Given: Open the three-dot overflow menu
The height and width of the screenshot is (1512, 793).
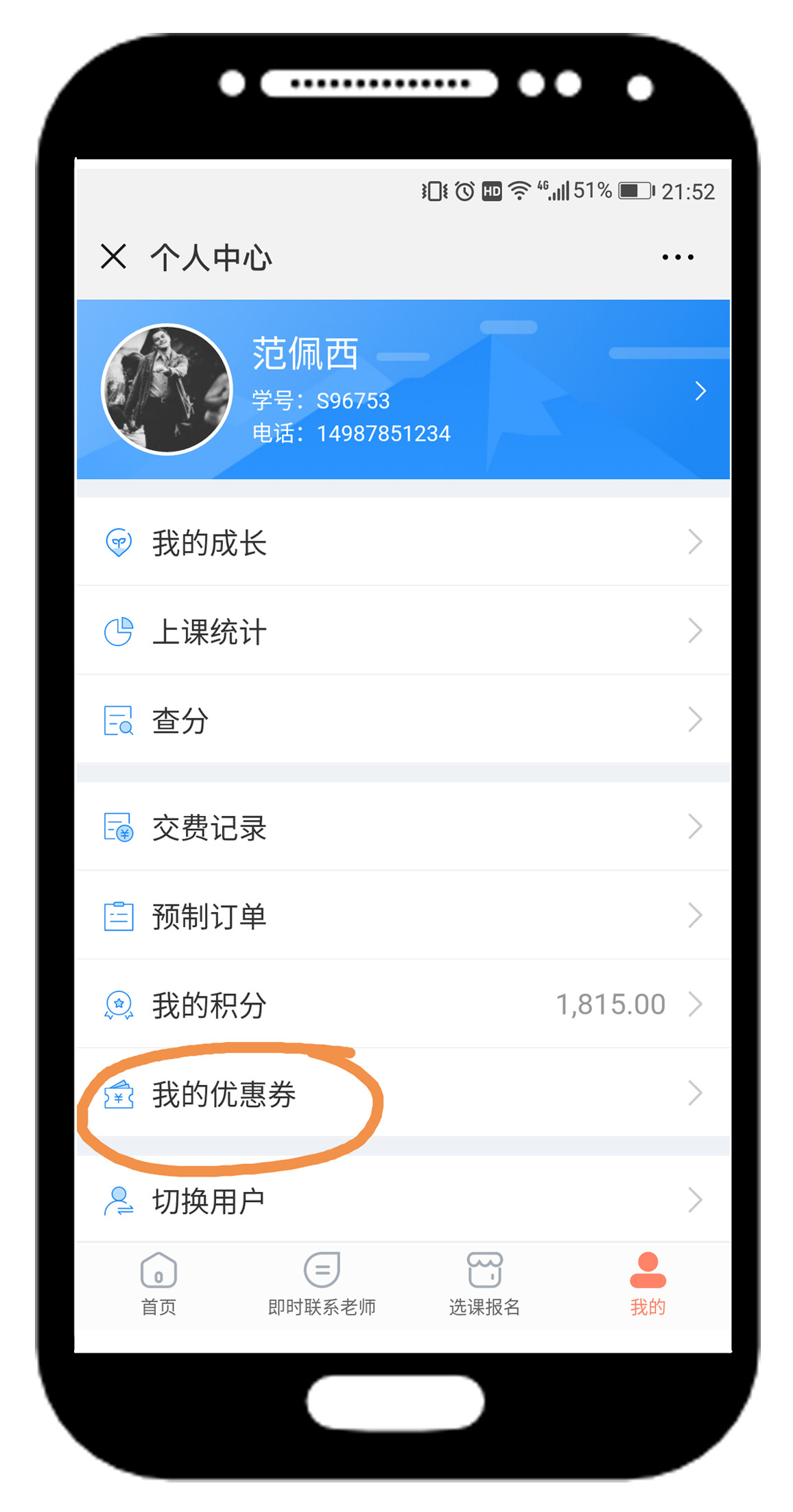Looking at the screenshot, I should coord(677,257).
